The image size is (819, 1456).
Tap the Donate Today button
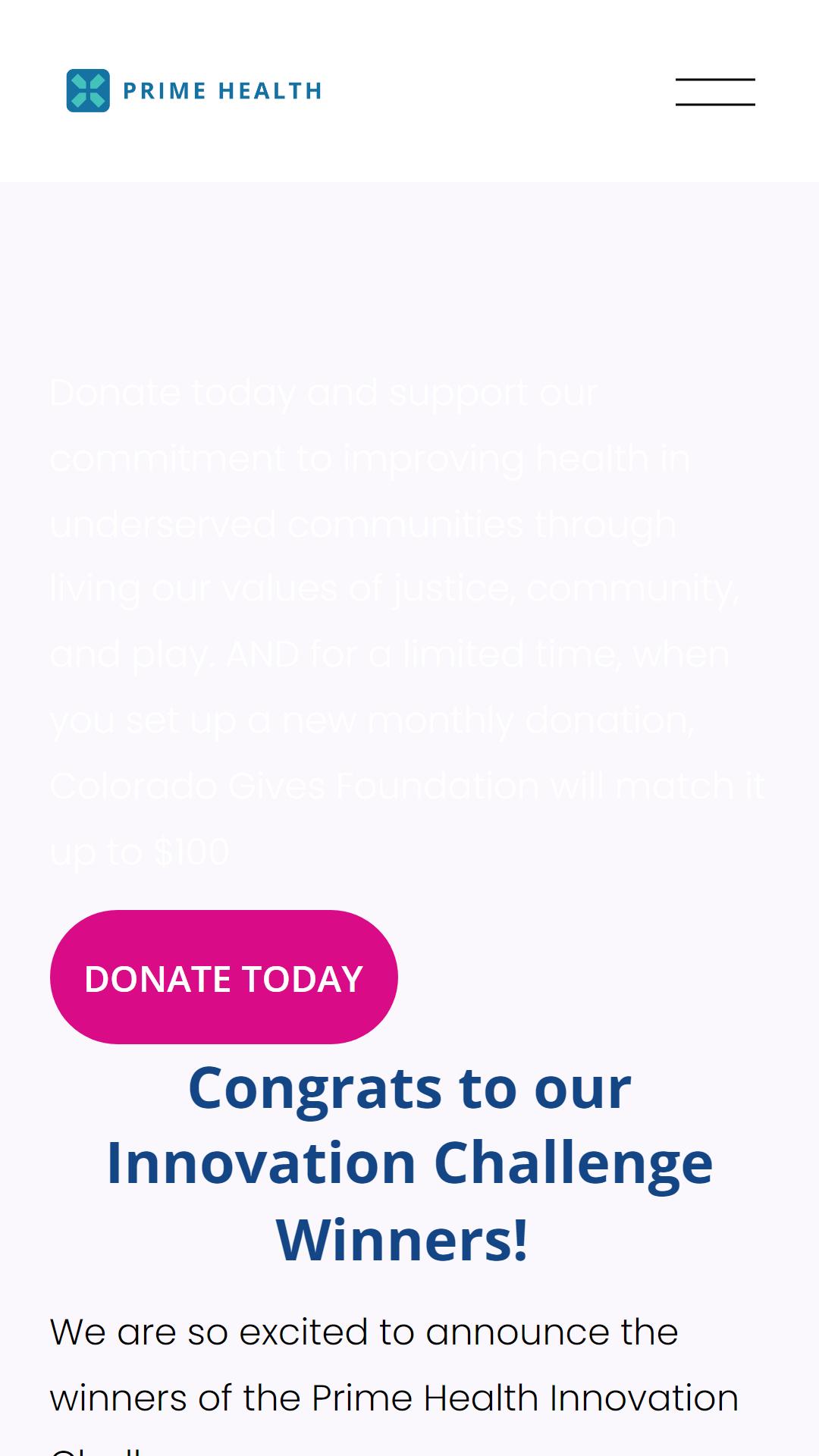pyautogui.click(x=224, y=977)
